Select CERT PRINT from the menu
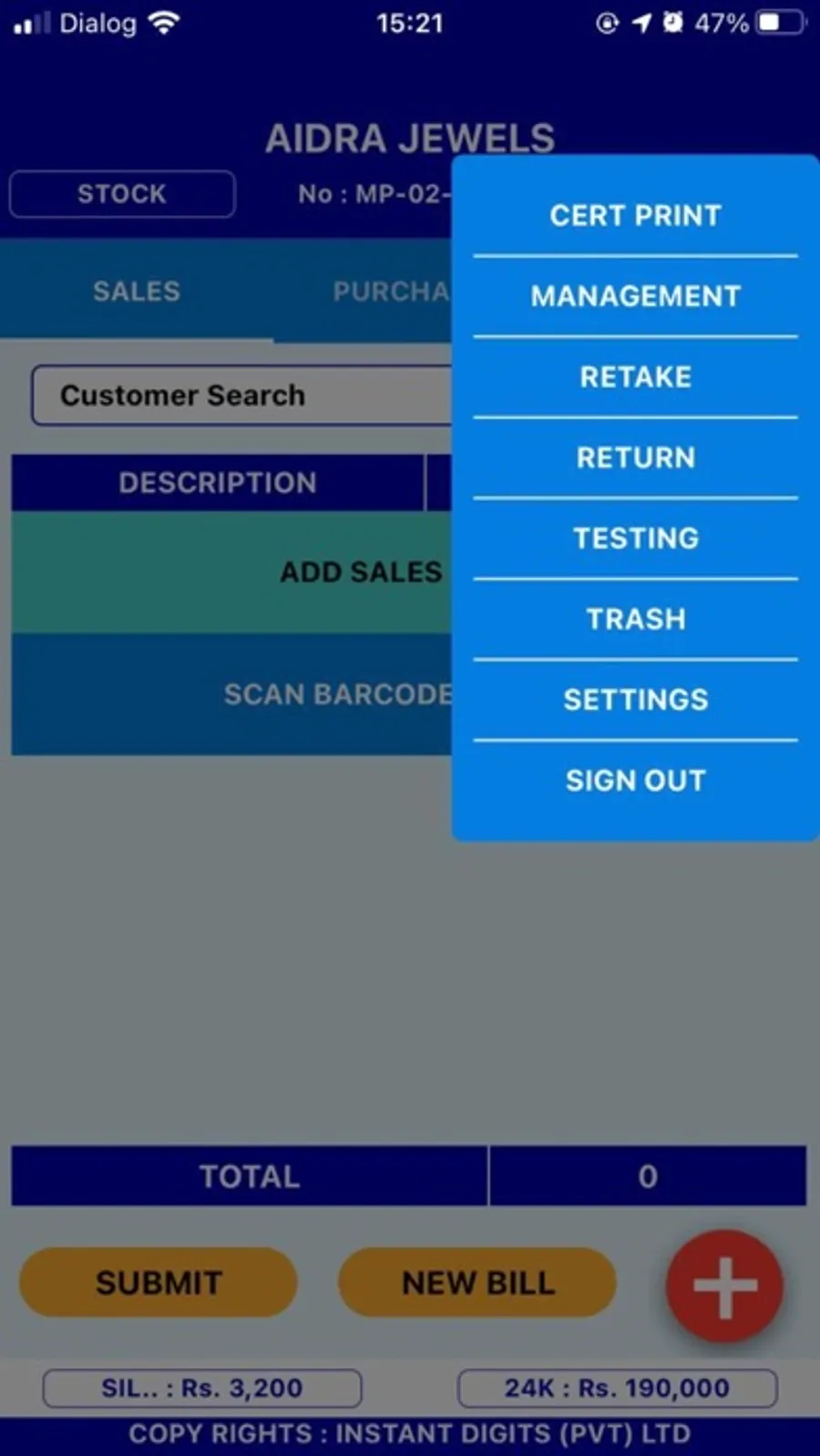This screenshot has height=1456, width=820. coord(635,215)
